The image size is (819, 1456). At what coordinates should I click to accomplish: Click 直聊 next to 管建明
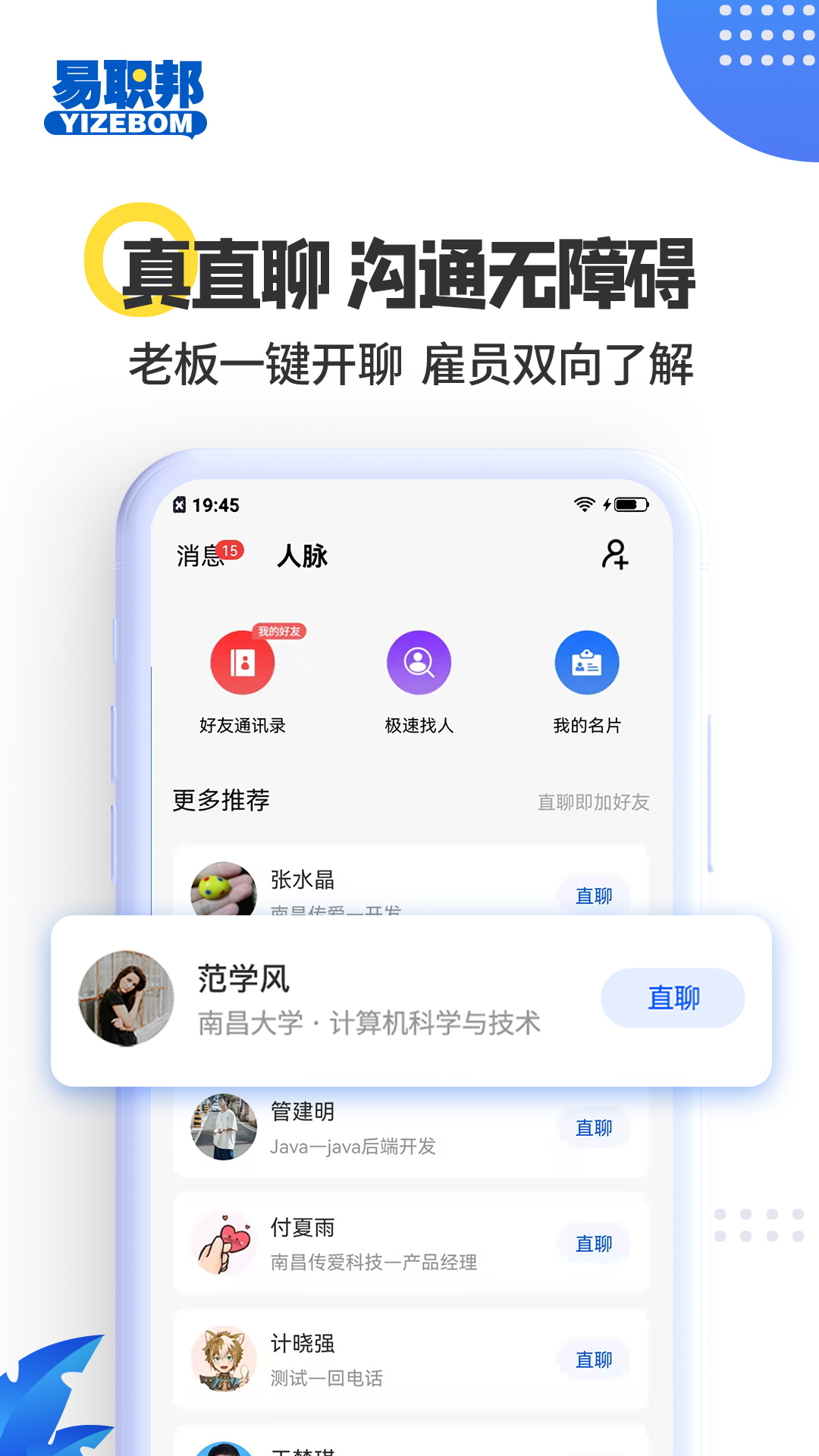pyautogui.click(x=595, y=1128)
